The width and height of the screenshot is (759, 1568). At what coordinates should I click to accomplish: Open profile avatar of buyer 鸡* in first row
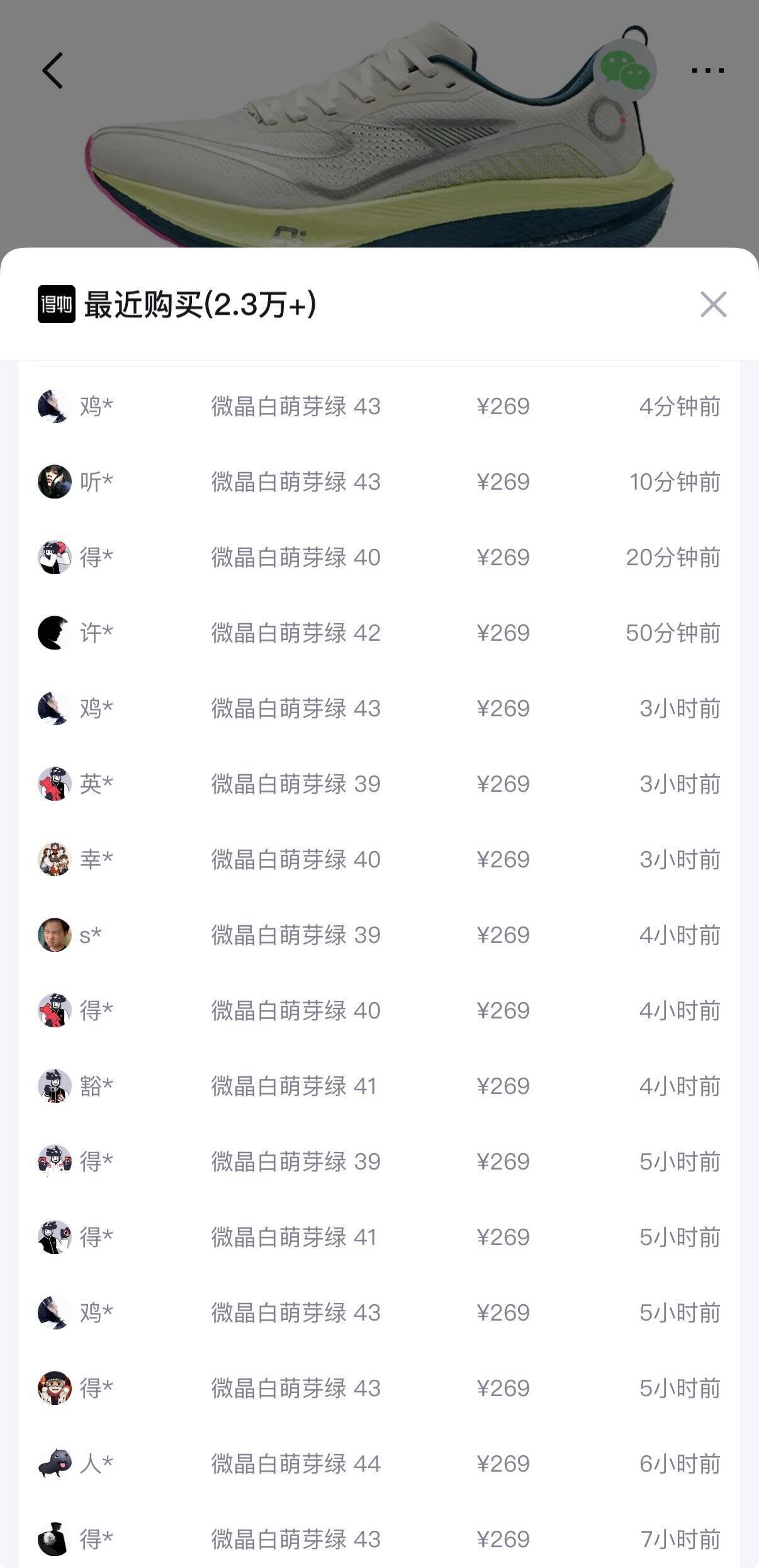pyautogui.click(x=54, y=407)
